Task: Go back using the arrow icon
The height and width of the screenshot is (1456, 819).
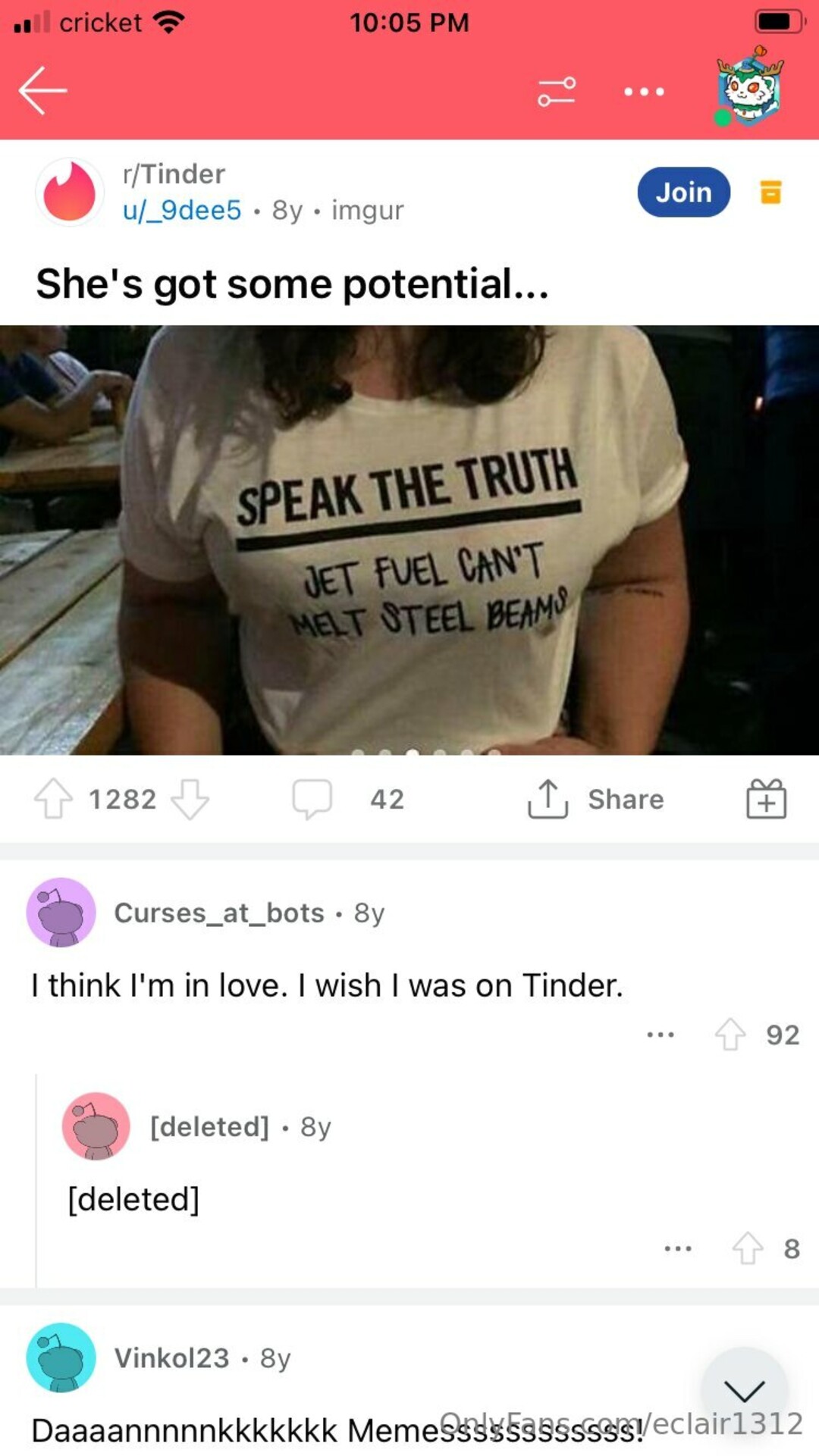Action: tap(42, 90)
